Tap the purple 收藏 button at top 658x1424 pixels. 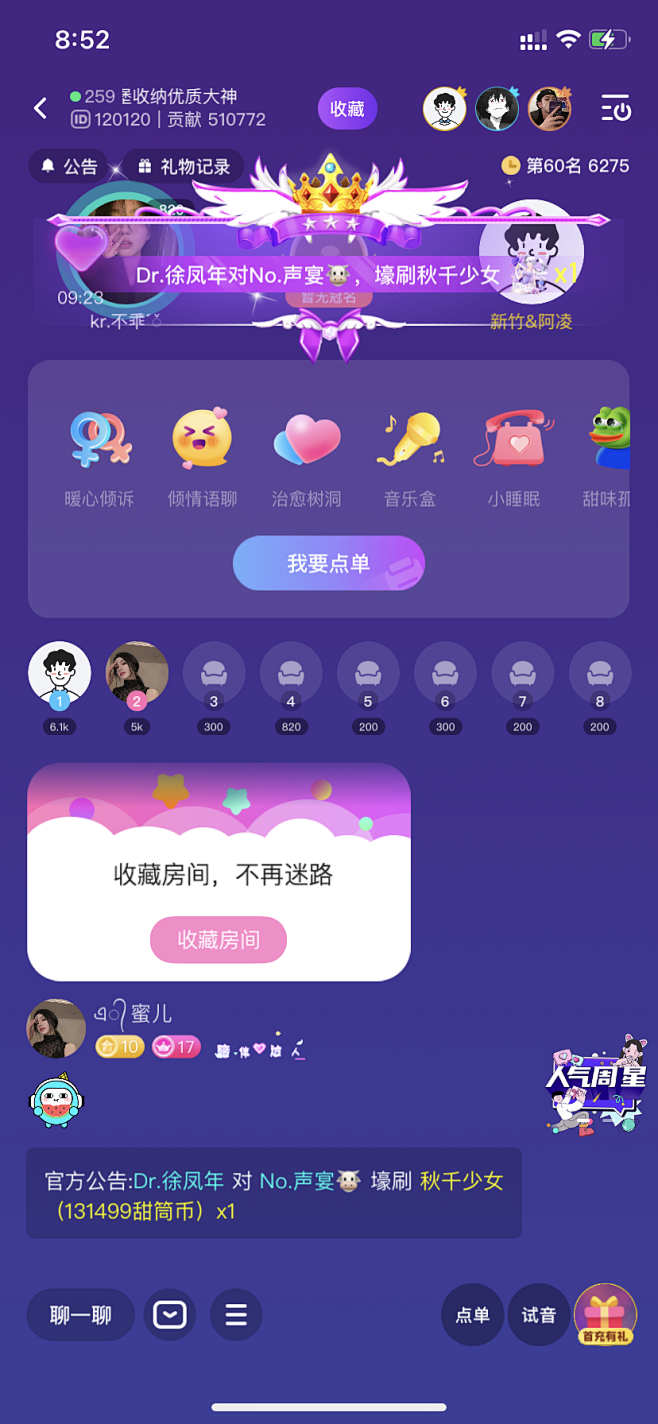(x=347, y=109)
